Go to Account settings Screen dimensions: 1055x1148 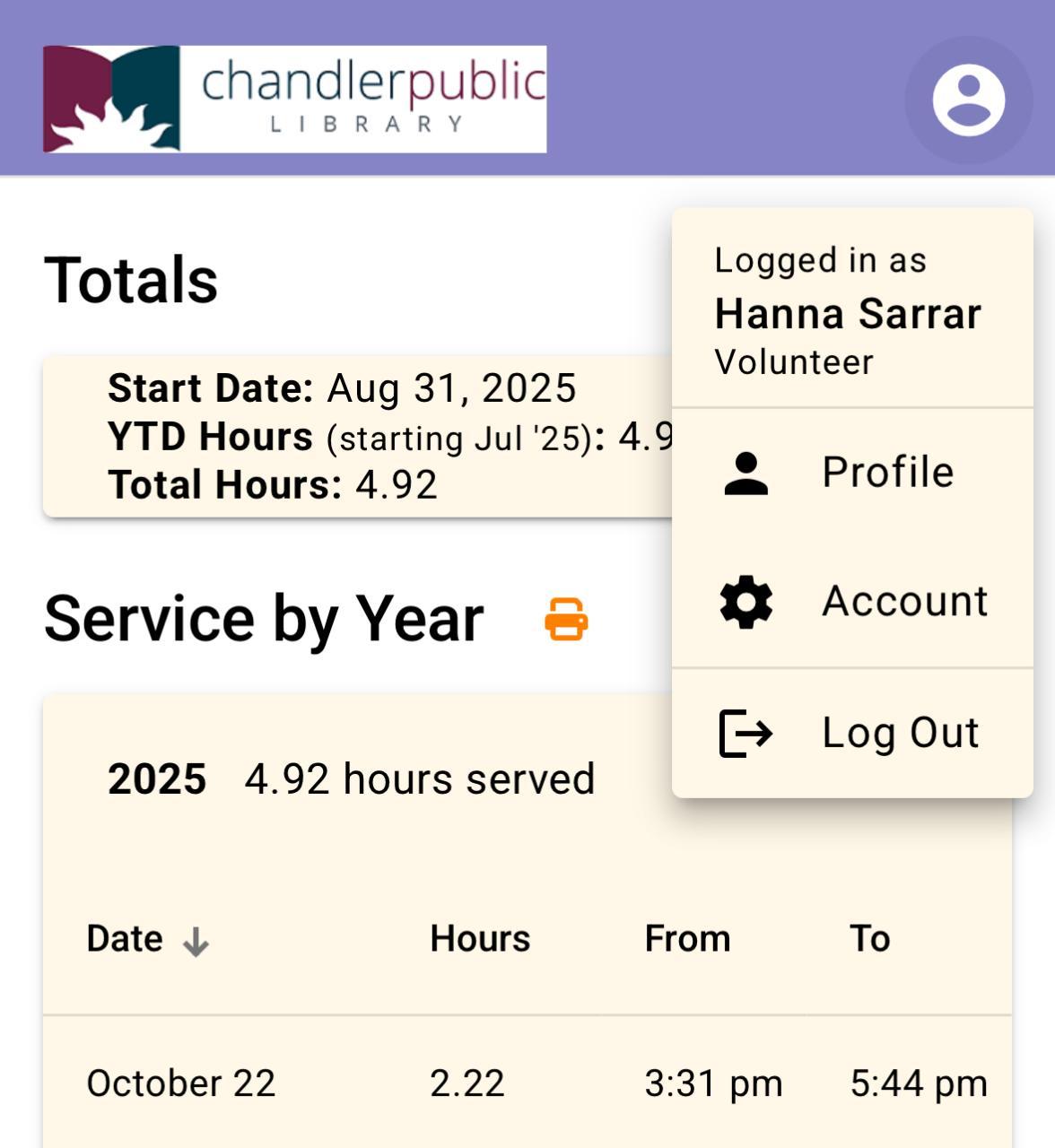pyautogui.click(x=852, y=602)
